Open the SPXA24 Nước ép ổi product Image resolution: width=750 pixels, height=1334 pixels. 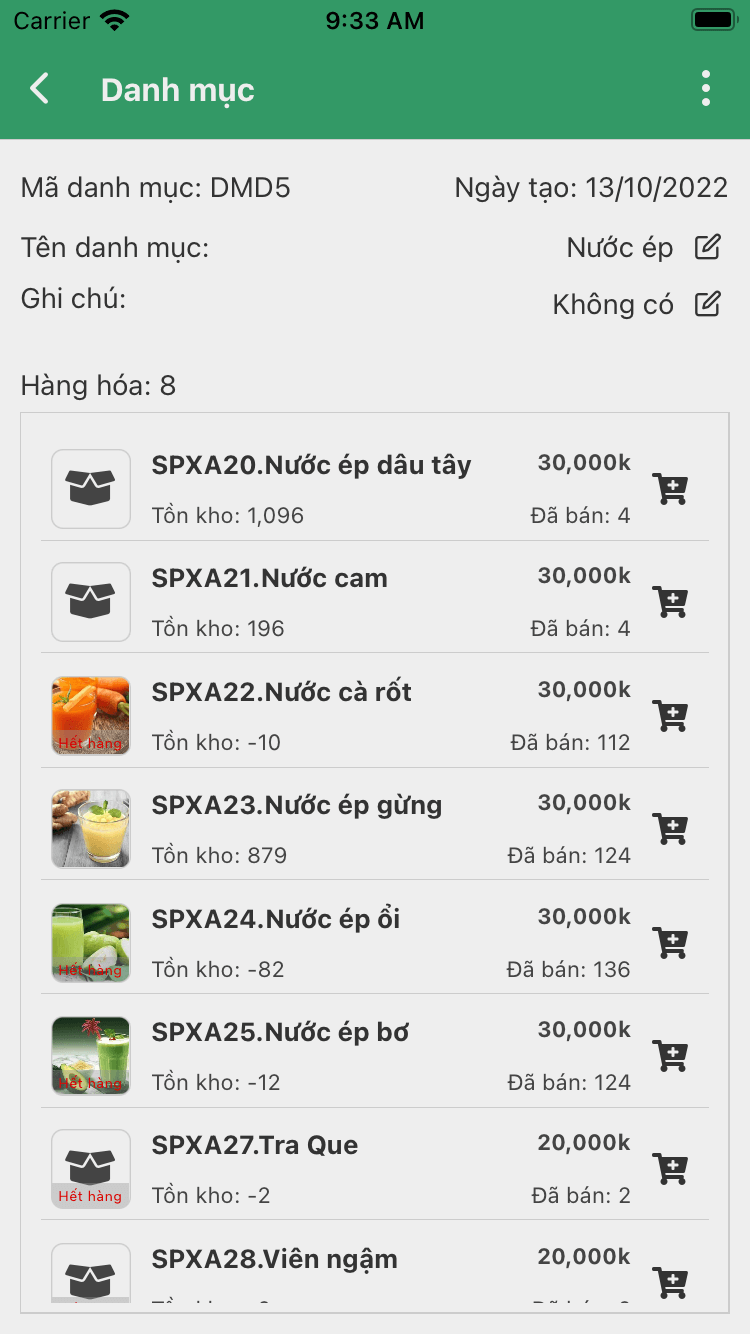340,942
